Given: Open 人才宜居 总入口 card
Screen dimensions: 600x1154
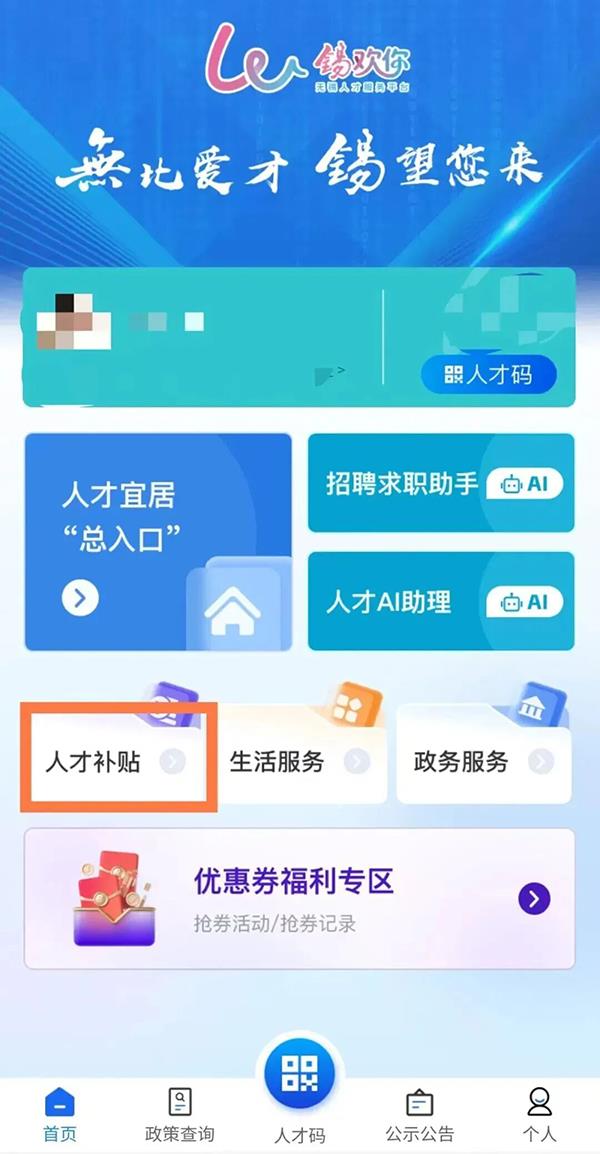Looking at the screenshot, I should 158,541.
